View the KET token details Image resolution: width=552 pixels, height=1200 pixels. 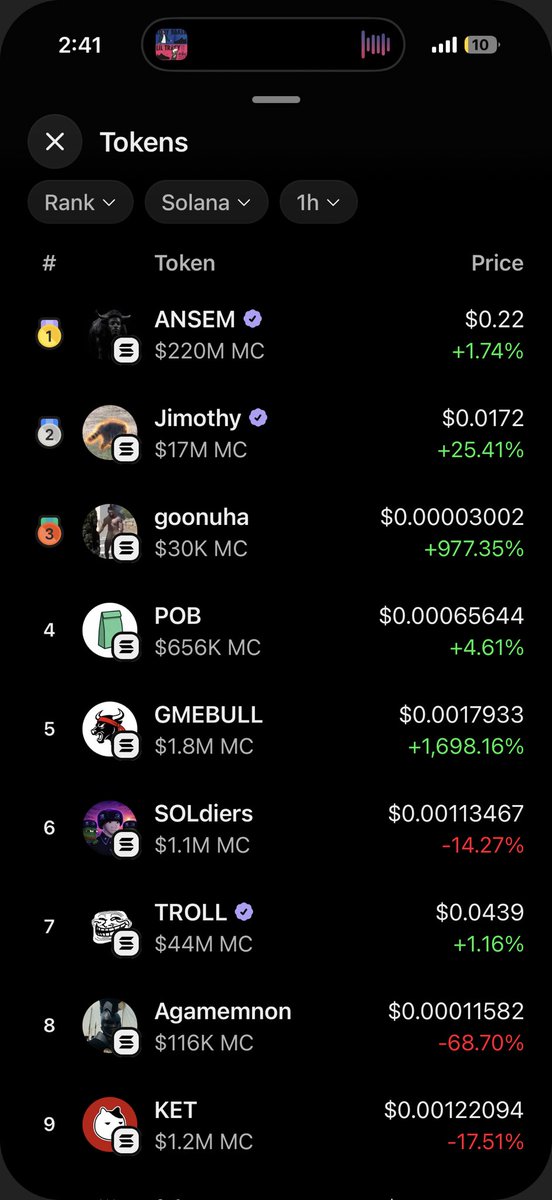(276, 1125)
